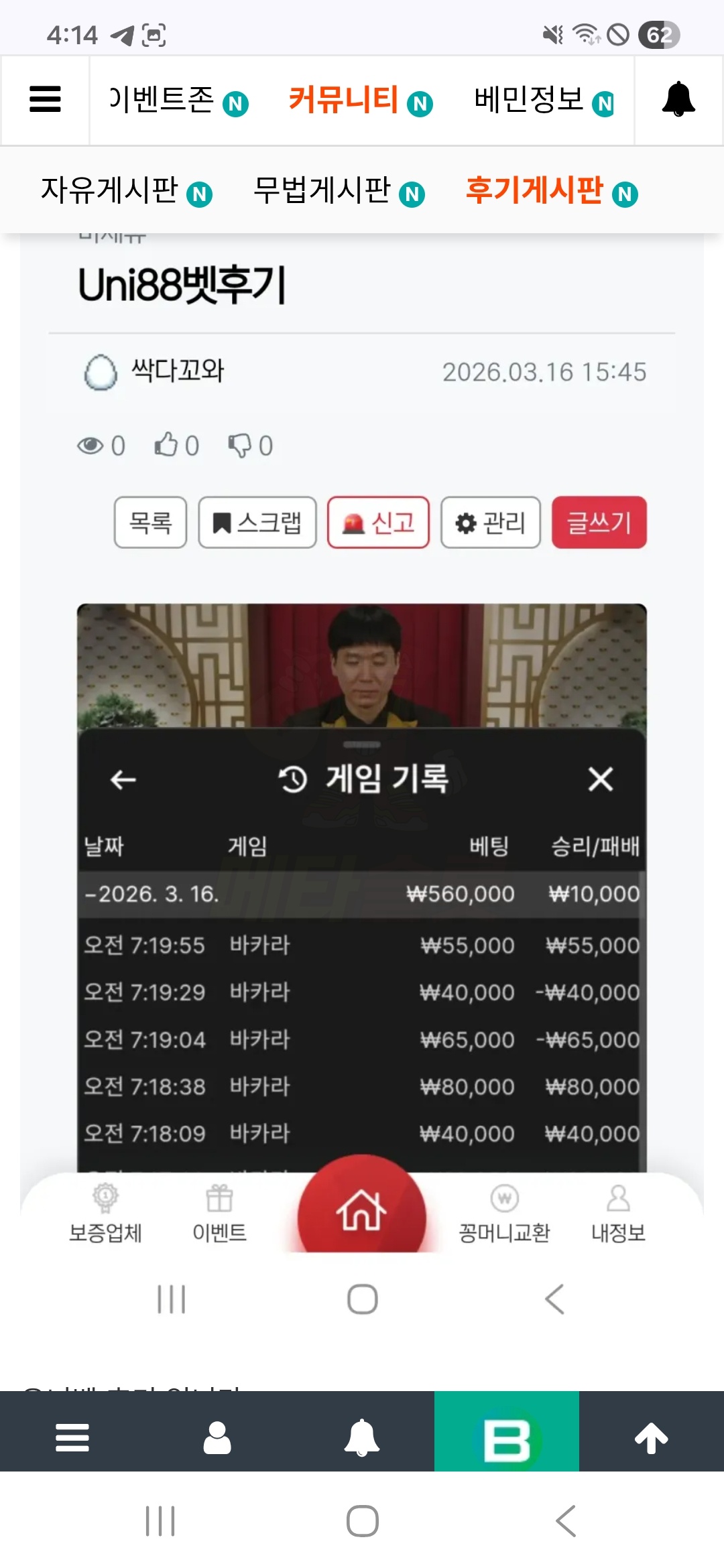
Task: Tap the green B button
Action: coord(507,1437)
